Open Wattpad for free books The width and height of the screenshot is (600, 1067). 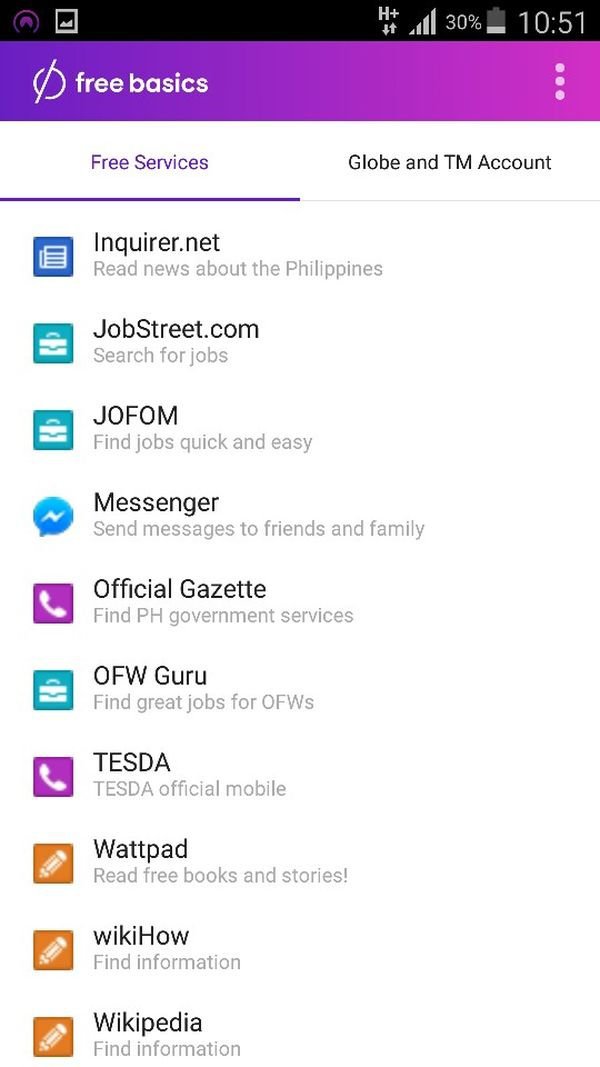(x=300, y=862)
